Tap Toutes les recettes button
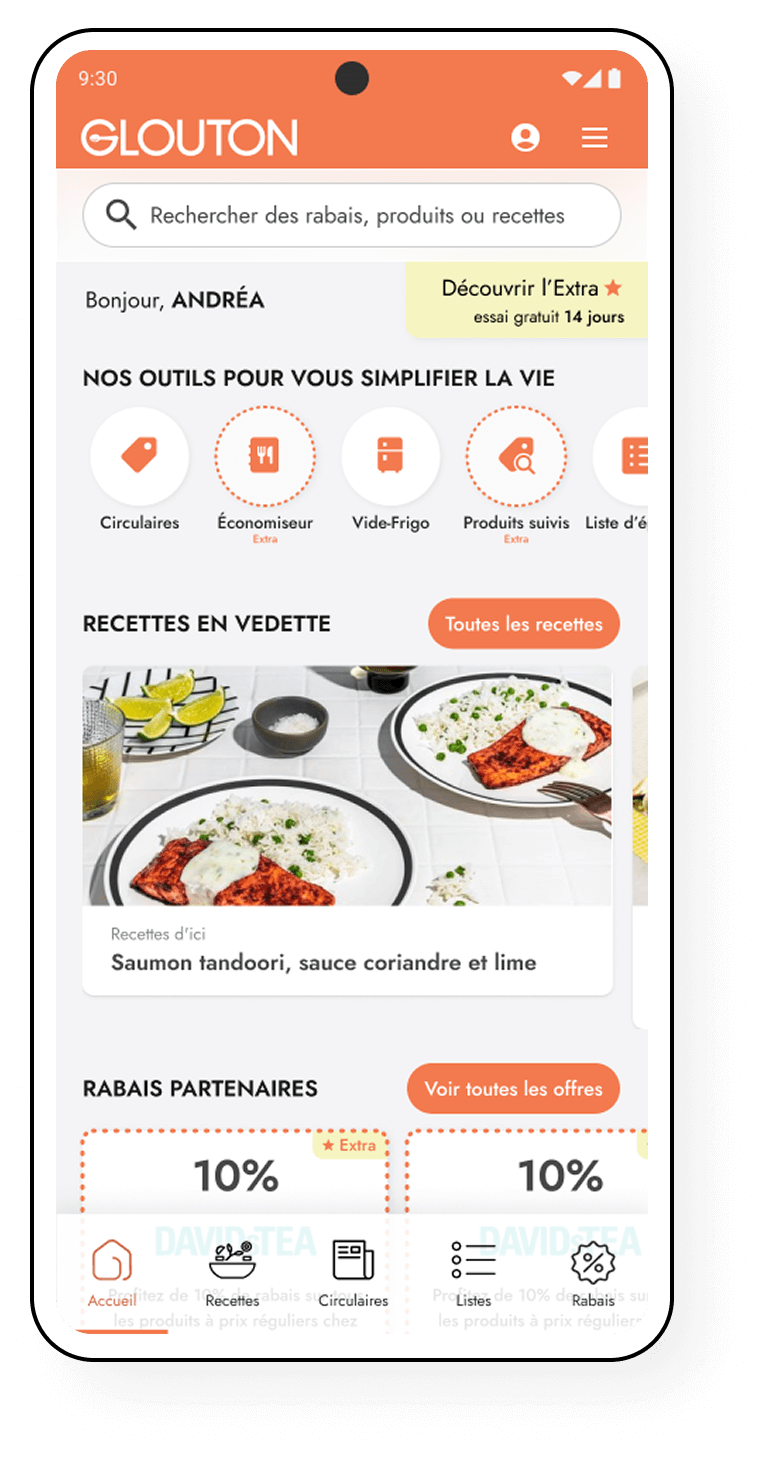 click(x=523, y=623)
